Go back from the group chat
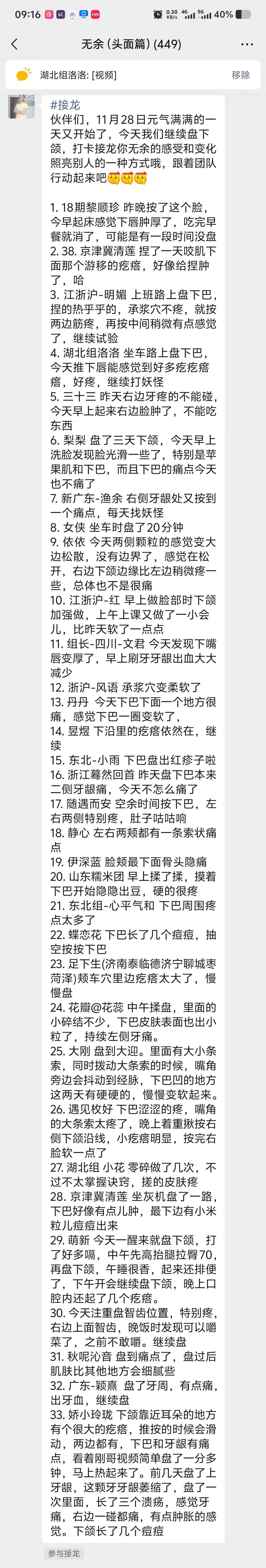Screen dimensions: 266x1568 pyautogui.click(x=15, y=44)
